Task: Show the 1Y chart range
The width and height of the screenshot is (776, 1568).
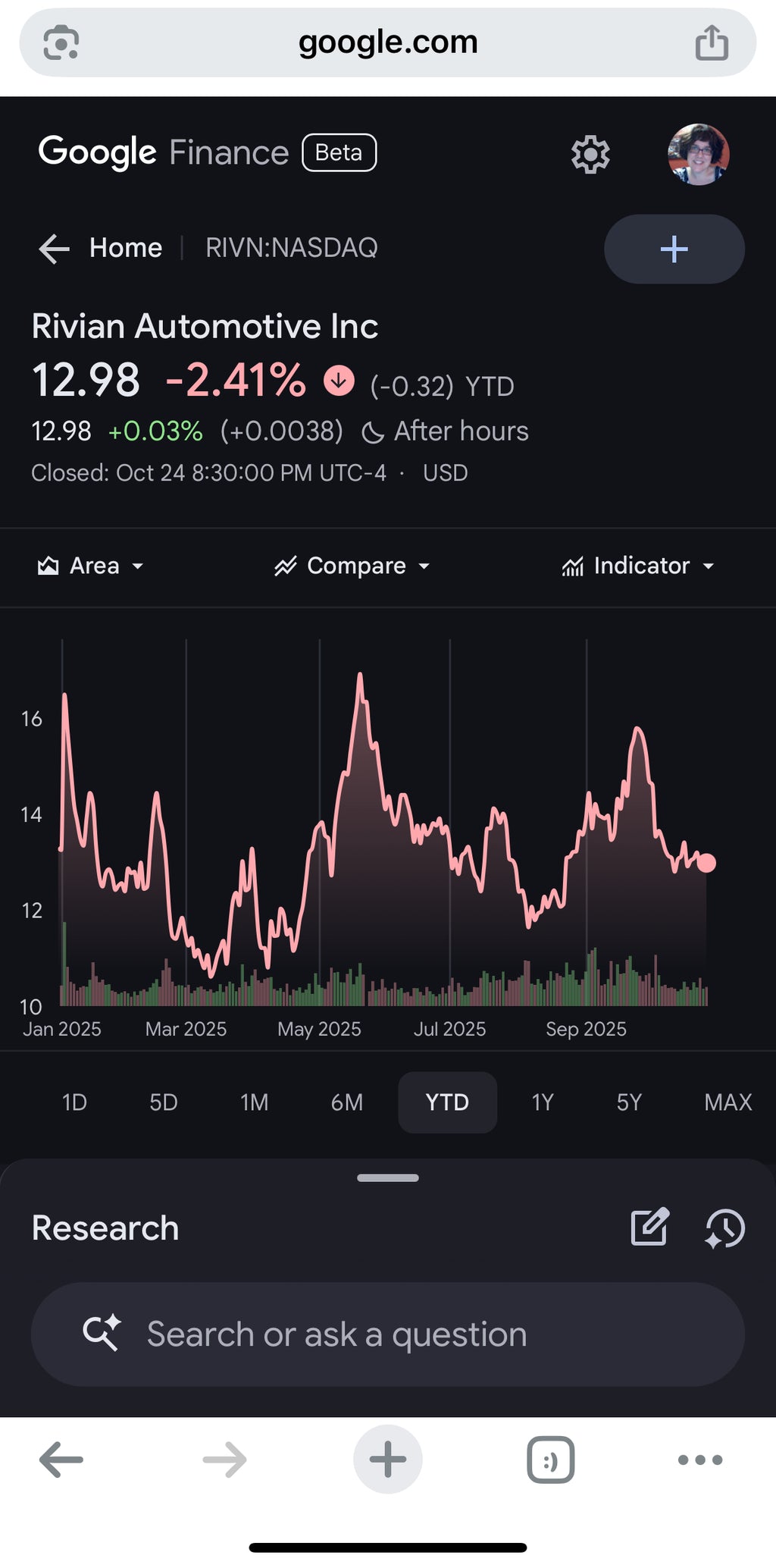Action: [543, 1102]
